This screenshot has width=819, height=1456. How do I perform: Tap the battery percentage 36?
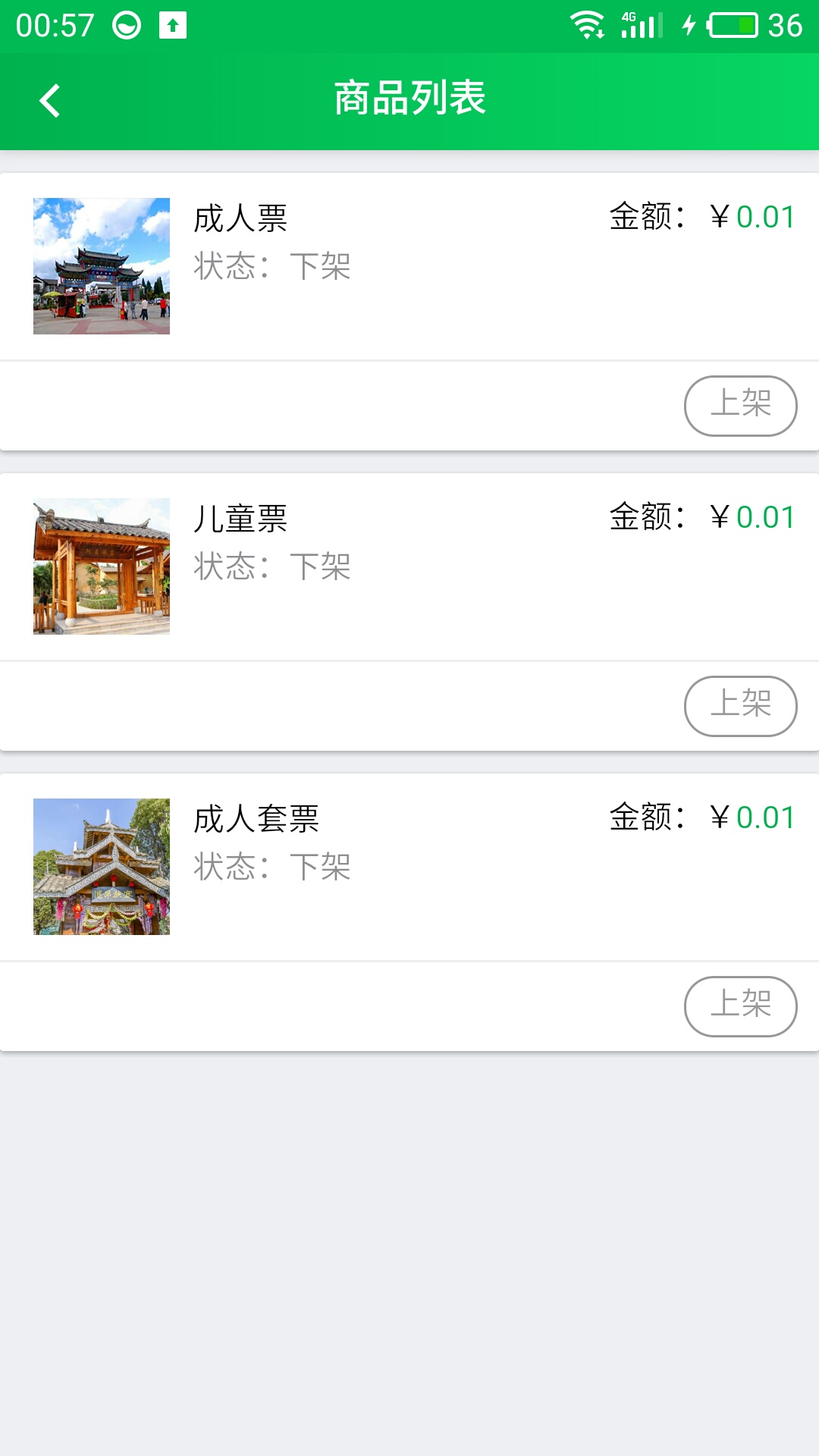pyautogui.click(x=784, y=26)
